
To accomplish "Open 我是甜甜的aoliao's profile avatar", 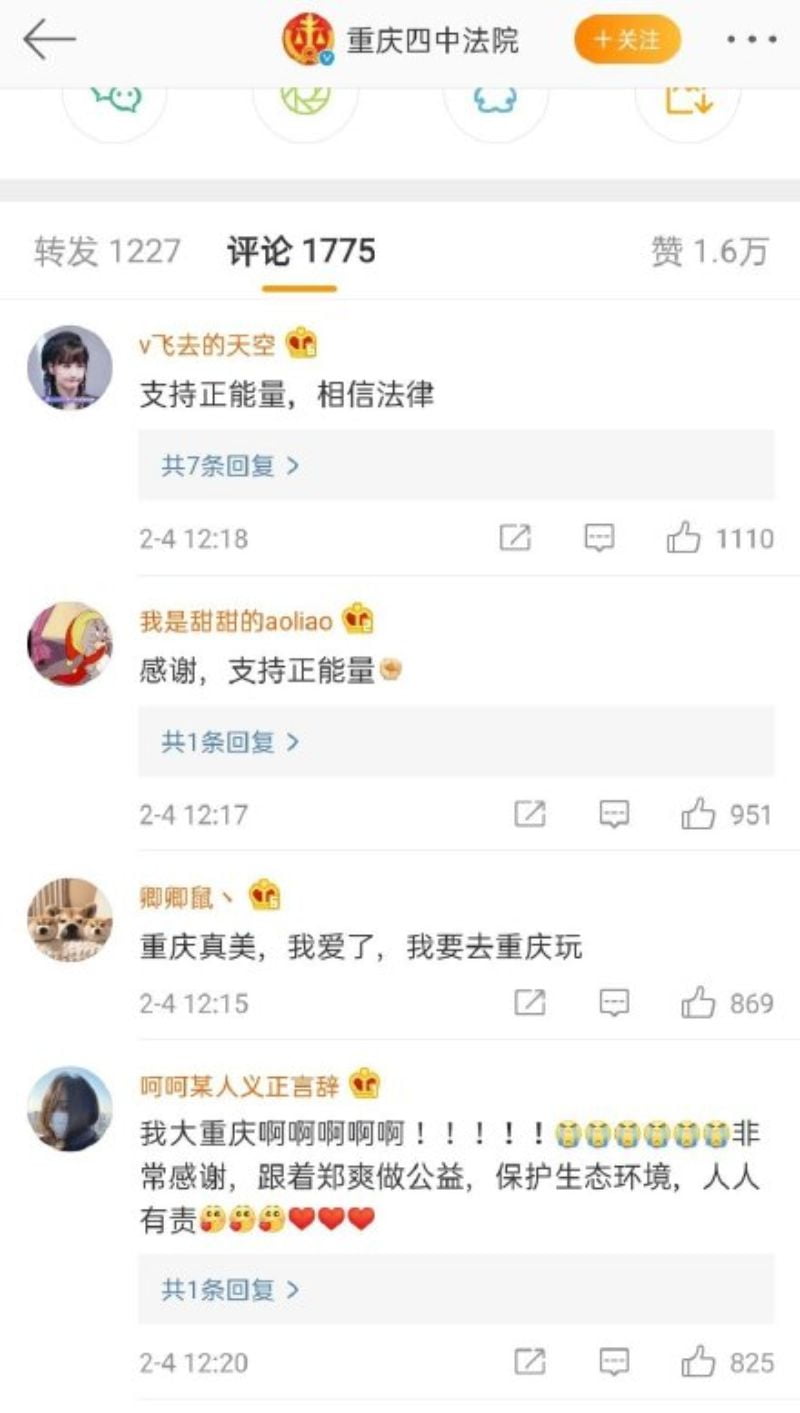I will pos(69,643).
